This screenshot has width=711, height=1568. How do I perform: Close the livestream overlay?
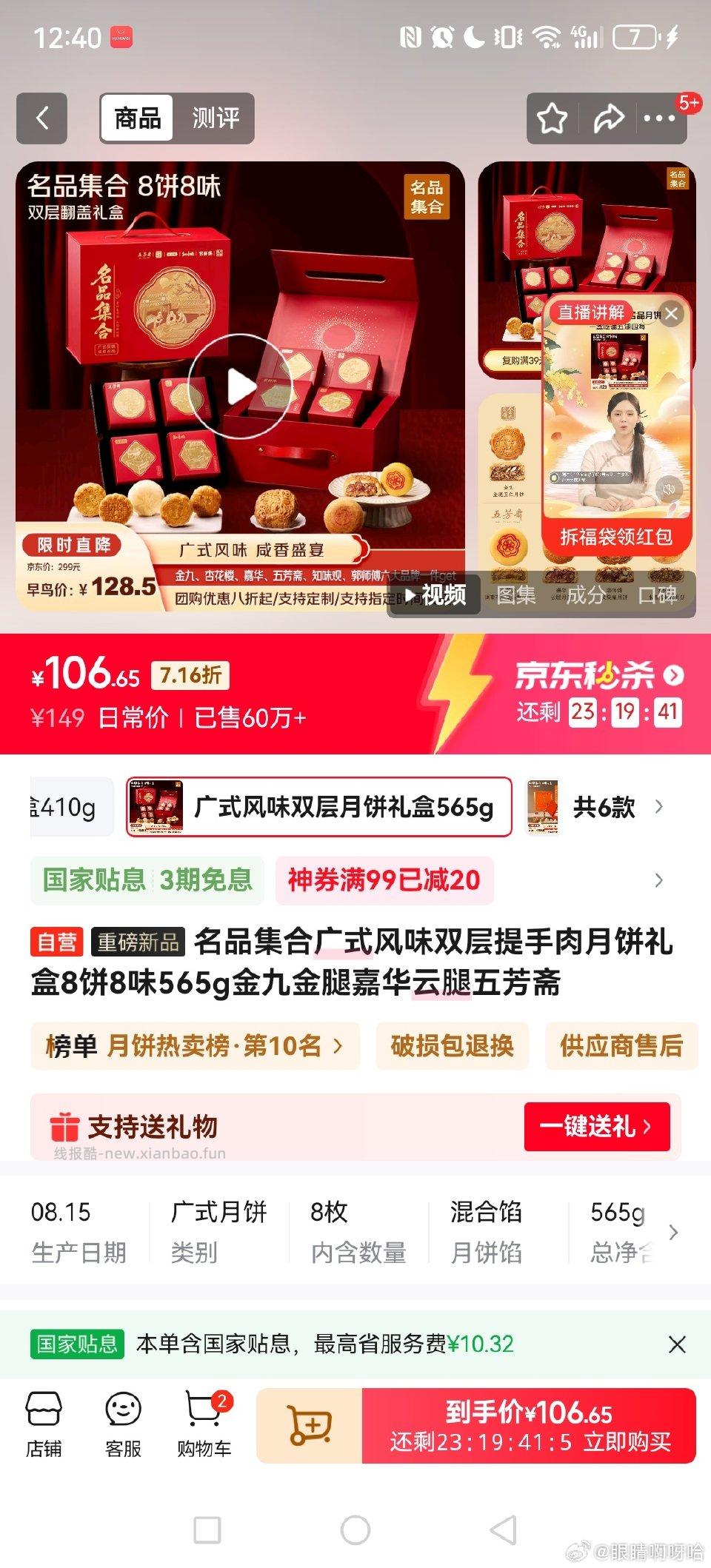(671, 314)
